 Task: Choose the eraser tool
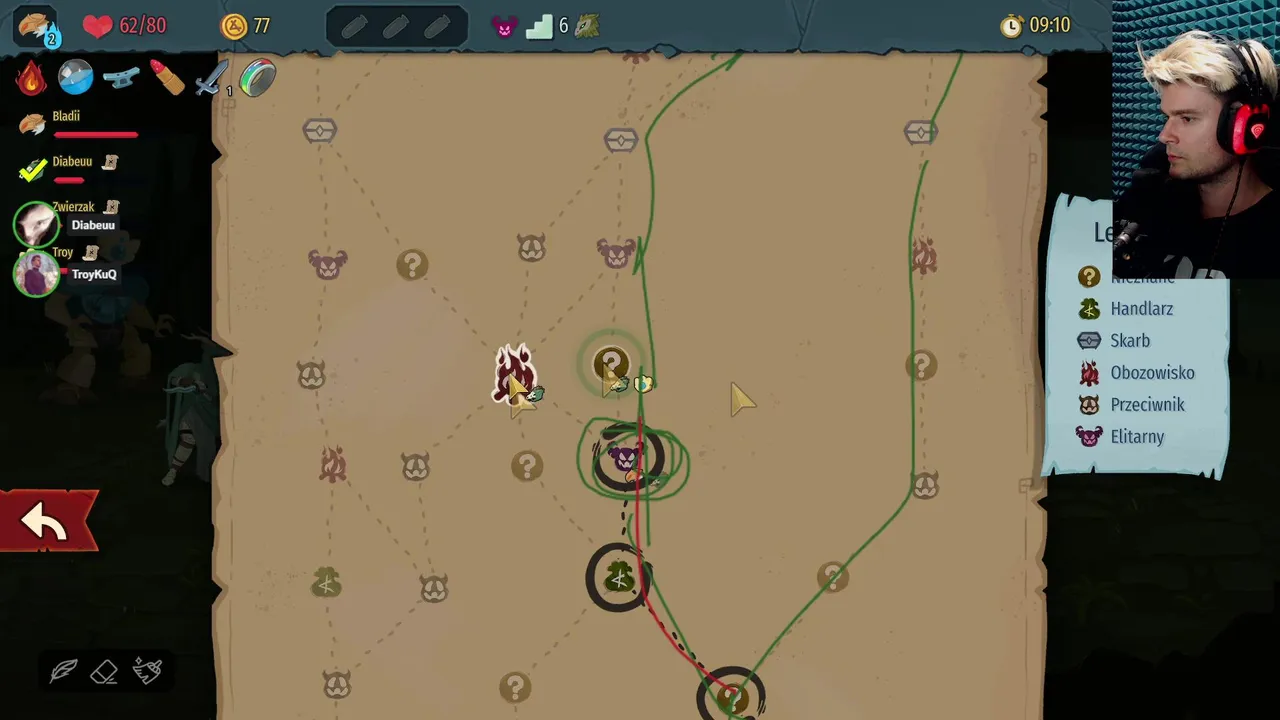105,671
